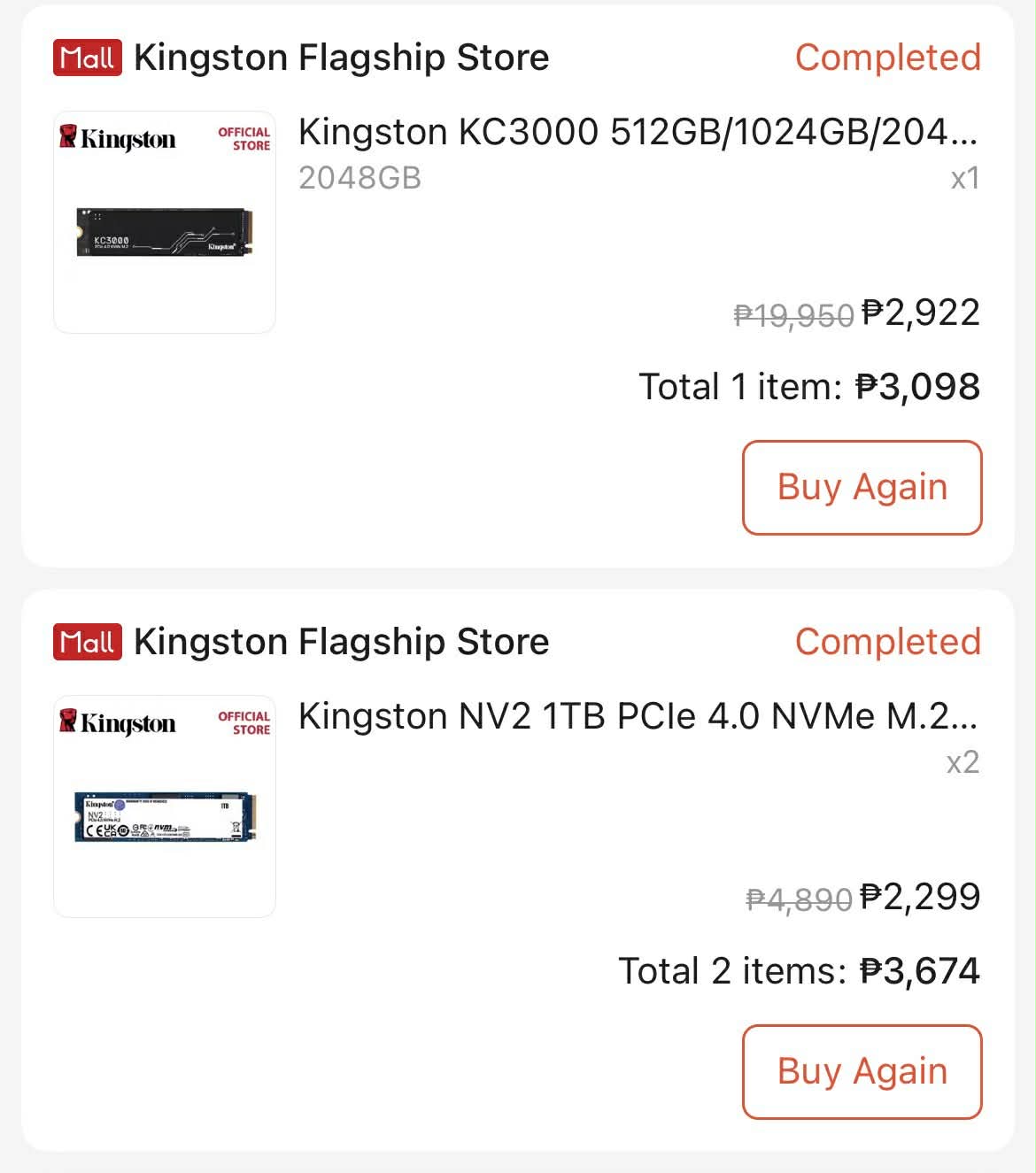
Task: Click the Total 2 items price of ₱3,674
Action: click(x=799, y=970)
